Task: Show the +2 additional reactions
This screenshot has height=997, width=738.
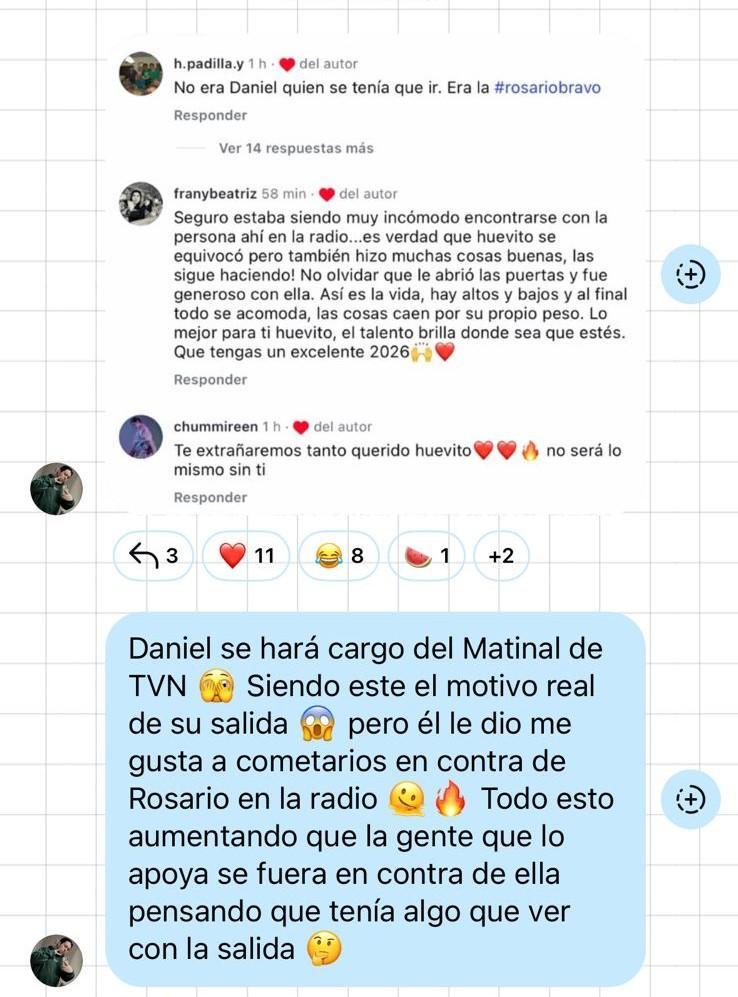Action: point(501,556)
